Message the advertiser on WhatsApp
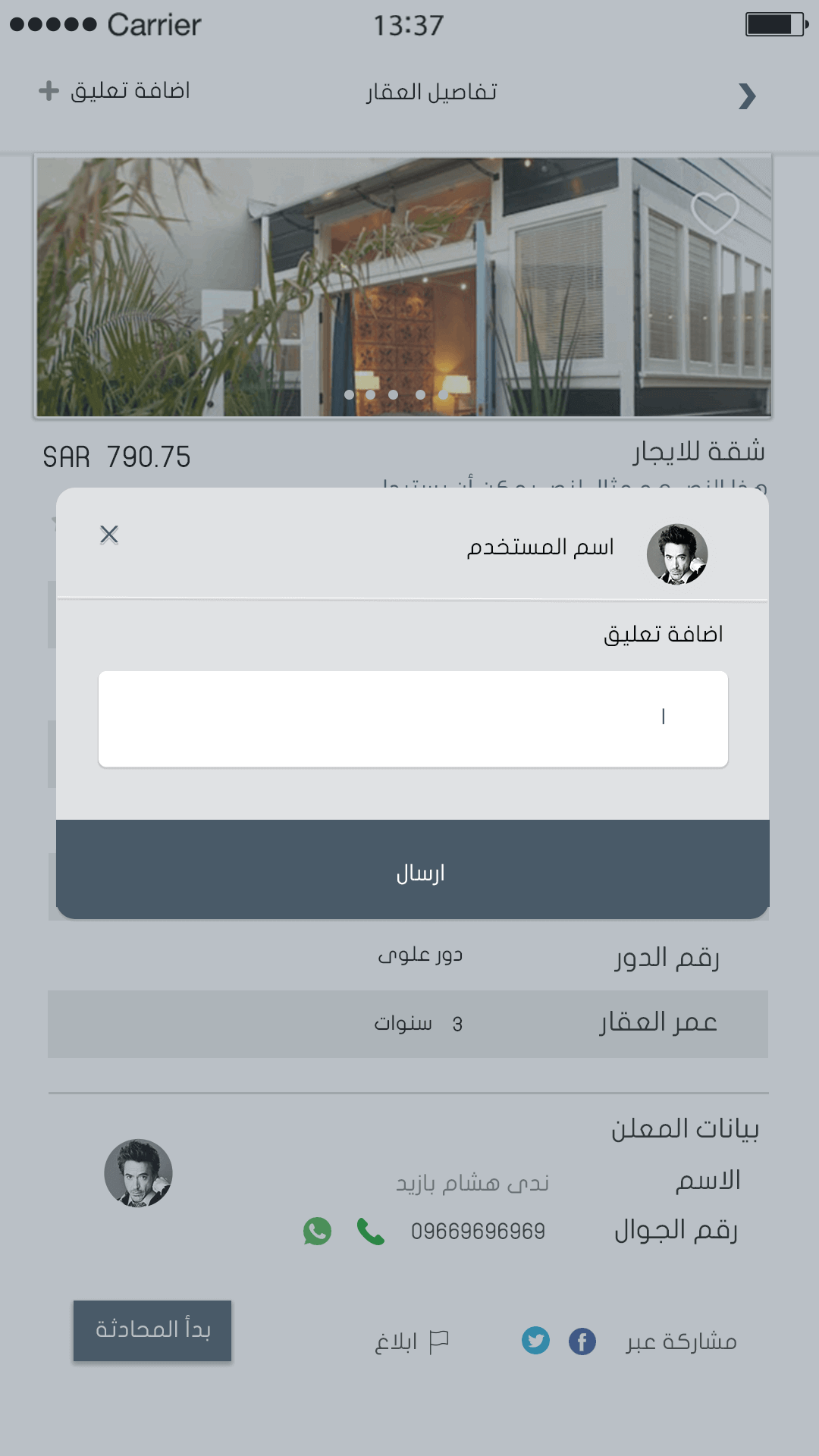819x1456 pixels. pyautogui.click(x=317, y=1231)
